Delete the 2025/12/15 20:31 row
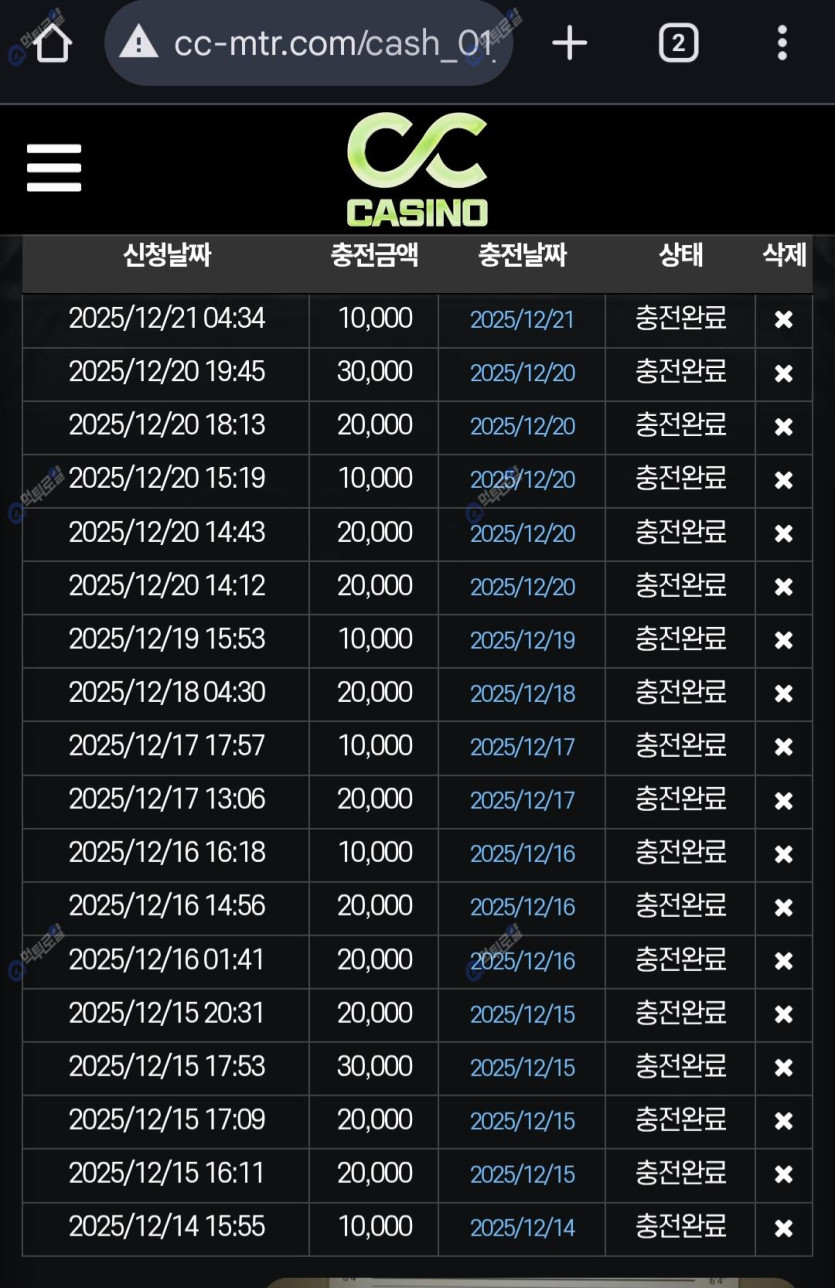This screenshot has width=835, height=1288. click(x=784, y=1015)
